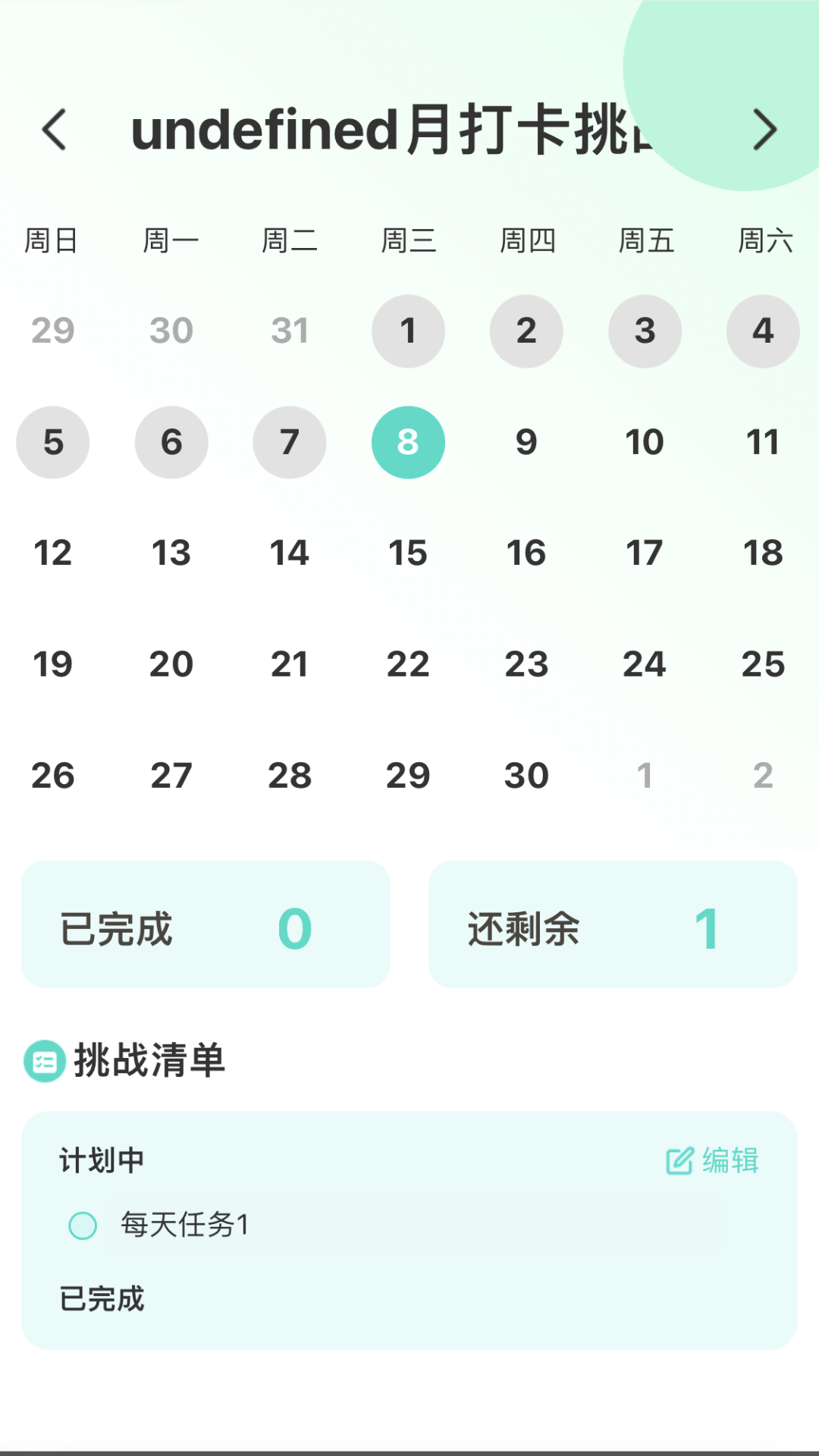Viewport: 819px width, 1456px height.
Task: Expand the 计划中 section
Action: 101,1159
